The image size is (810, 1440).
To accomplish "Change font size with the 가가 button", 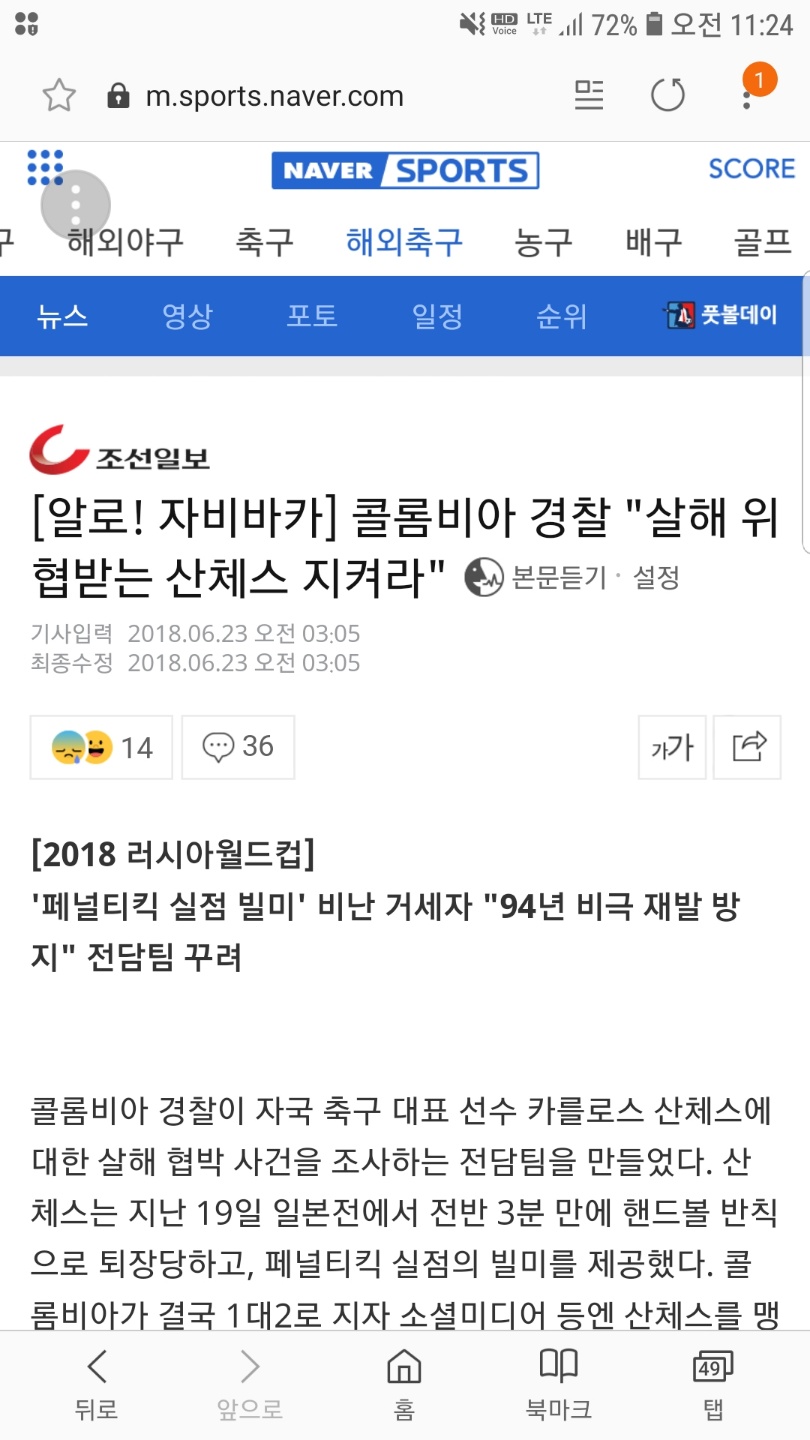I will [x=672, y=747].
